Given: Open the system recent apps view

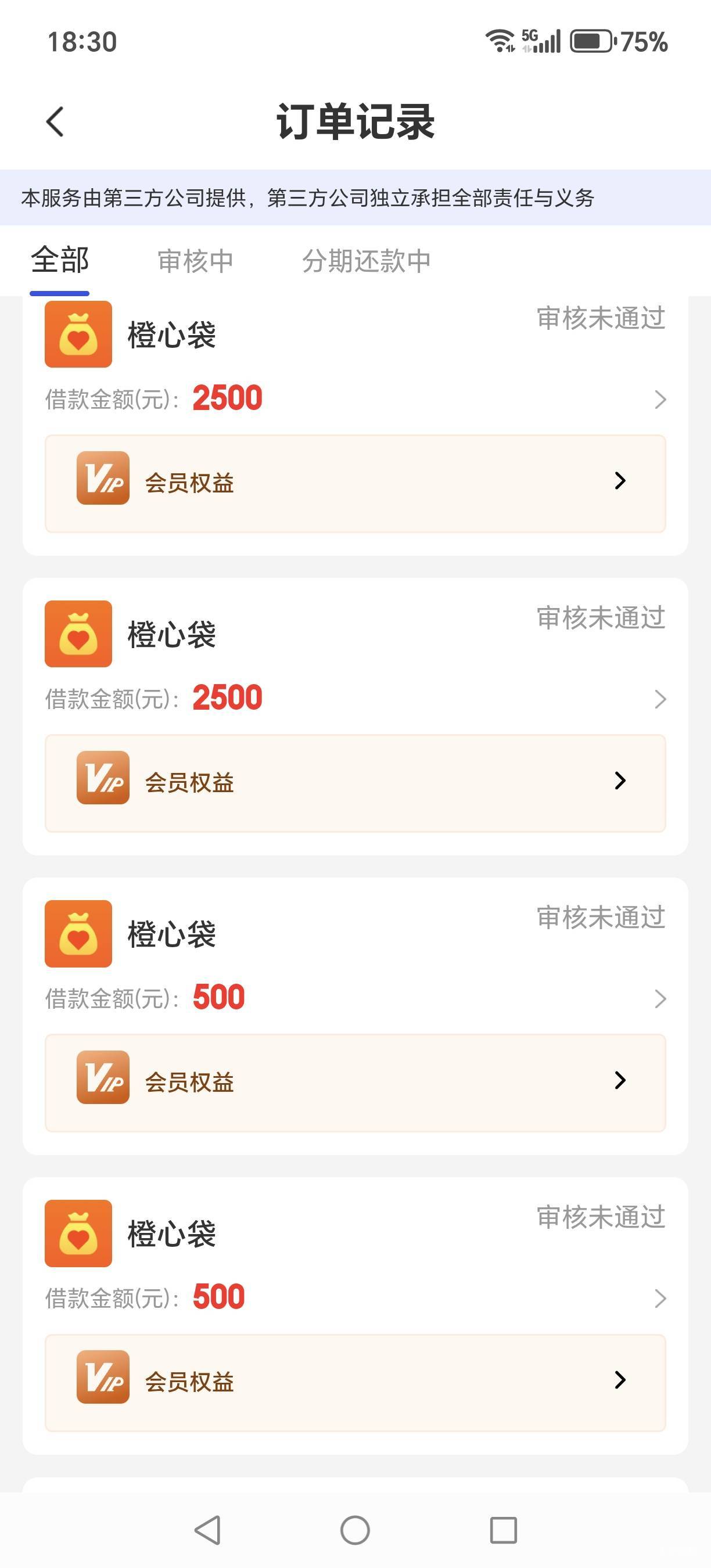Looking at the screenshot, I should 504,1530.
